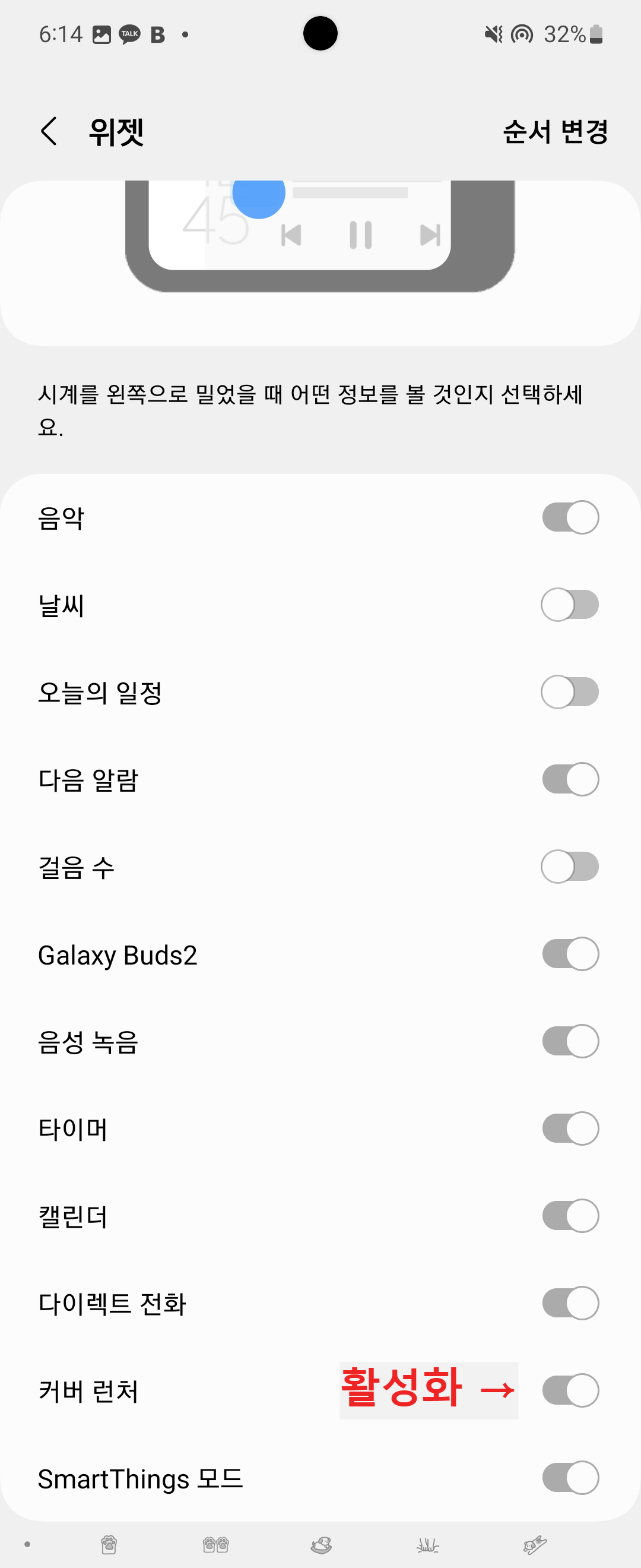Open 순서 변경 to reorder widgets
The height and width of the screenshot is (1568, 641).
click(x=556, y=131)
